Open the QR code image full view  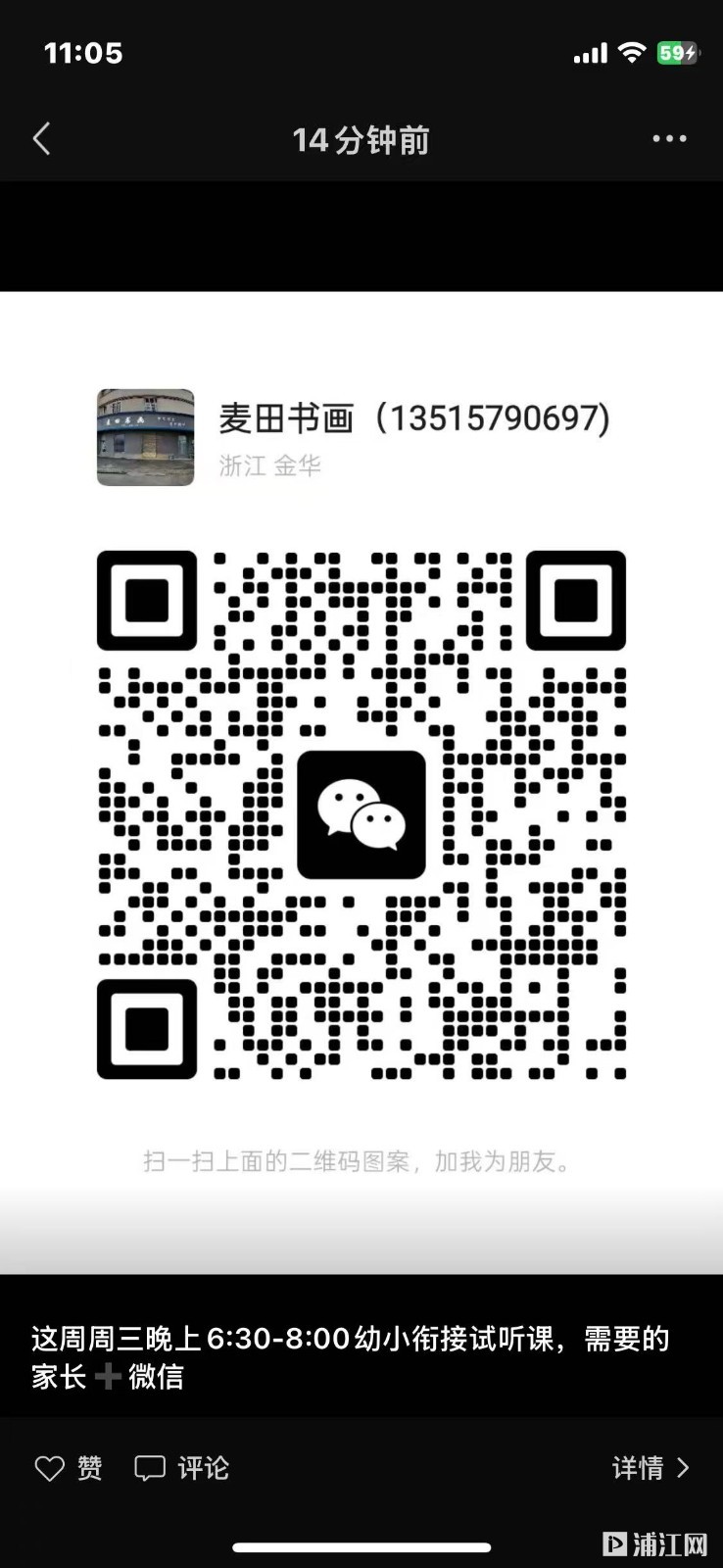[x=361, y=814]
